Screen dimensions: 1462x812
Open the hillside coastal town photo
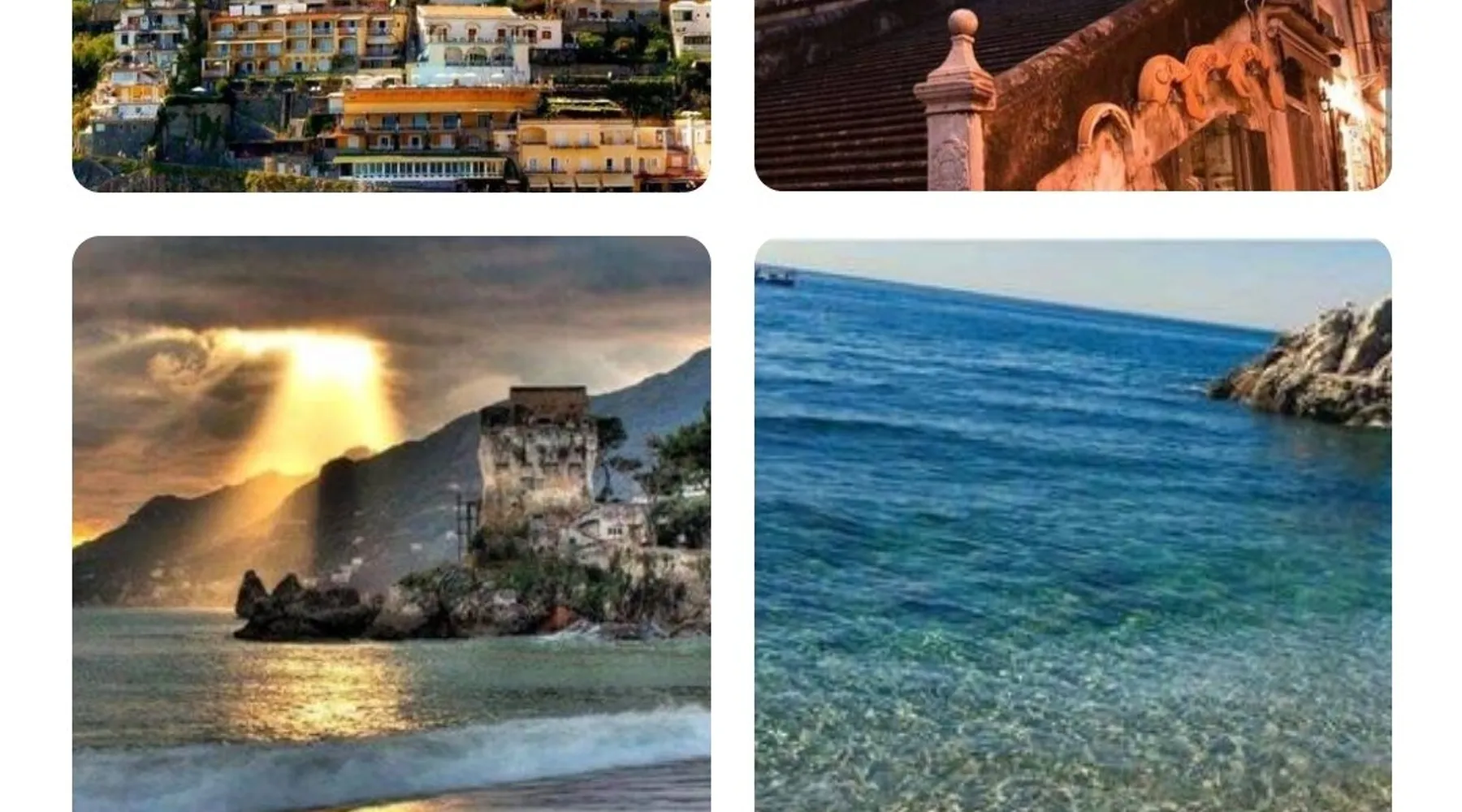coord(391,95)
